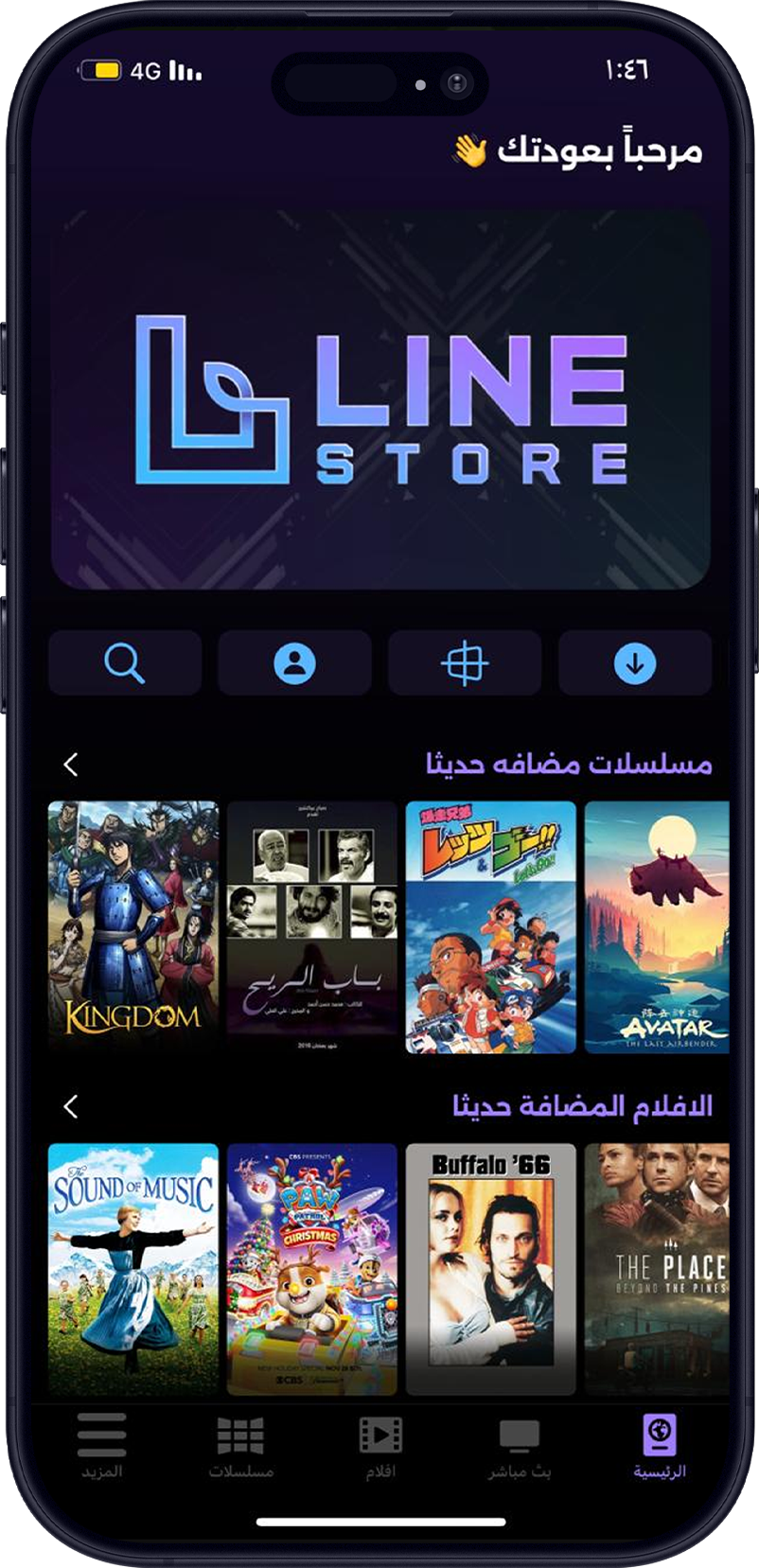Open the Let's & Go anime poster

tap(491, 927)
